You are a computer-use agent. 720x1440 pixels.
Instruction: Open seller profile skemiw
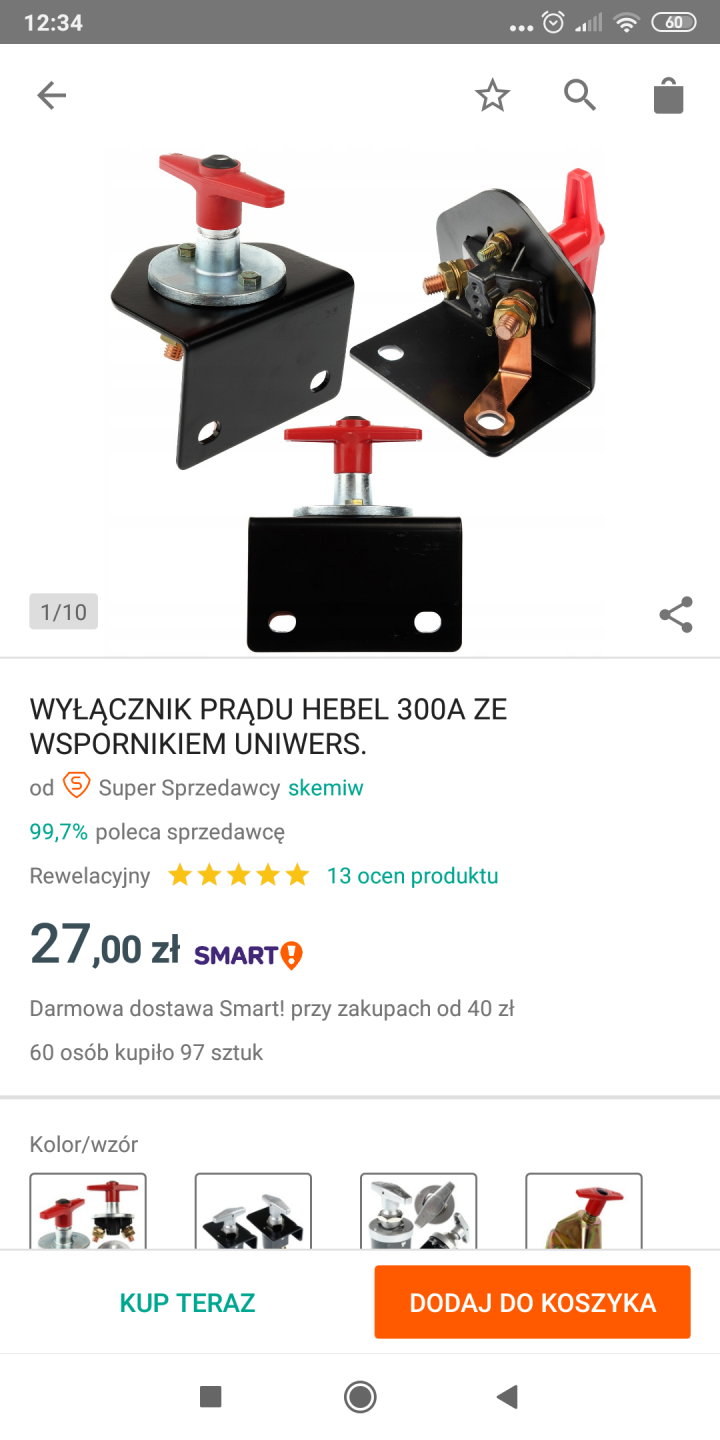tap(326, 788)
